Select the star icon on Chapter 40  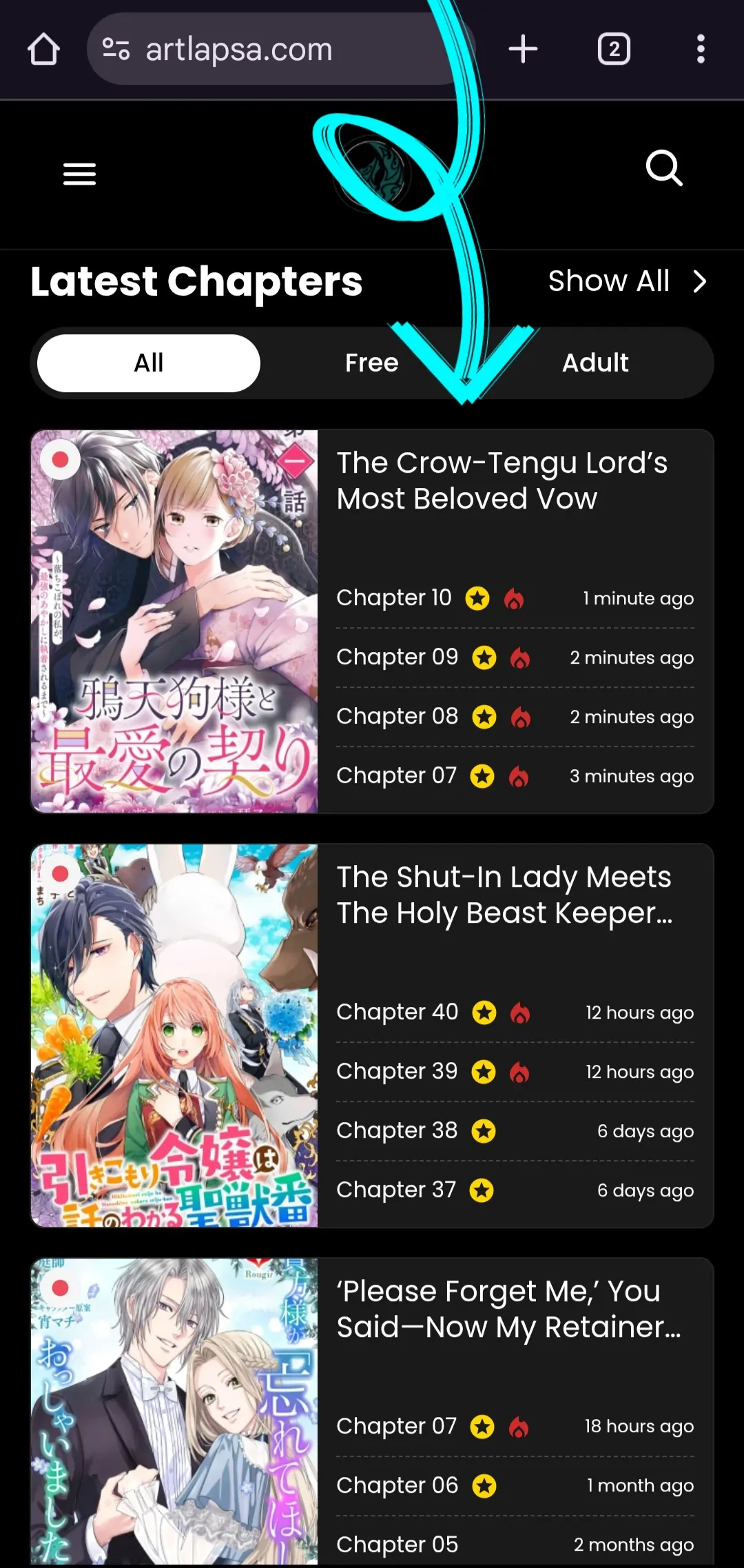484,1012
